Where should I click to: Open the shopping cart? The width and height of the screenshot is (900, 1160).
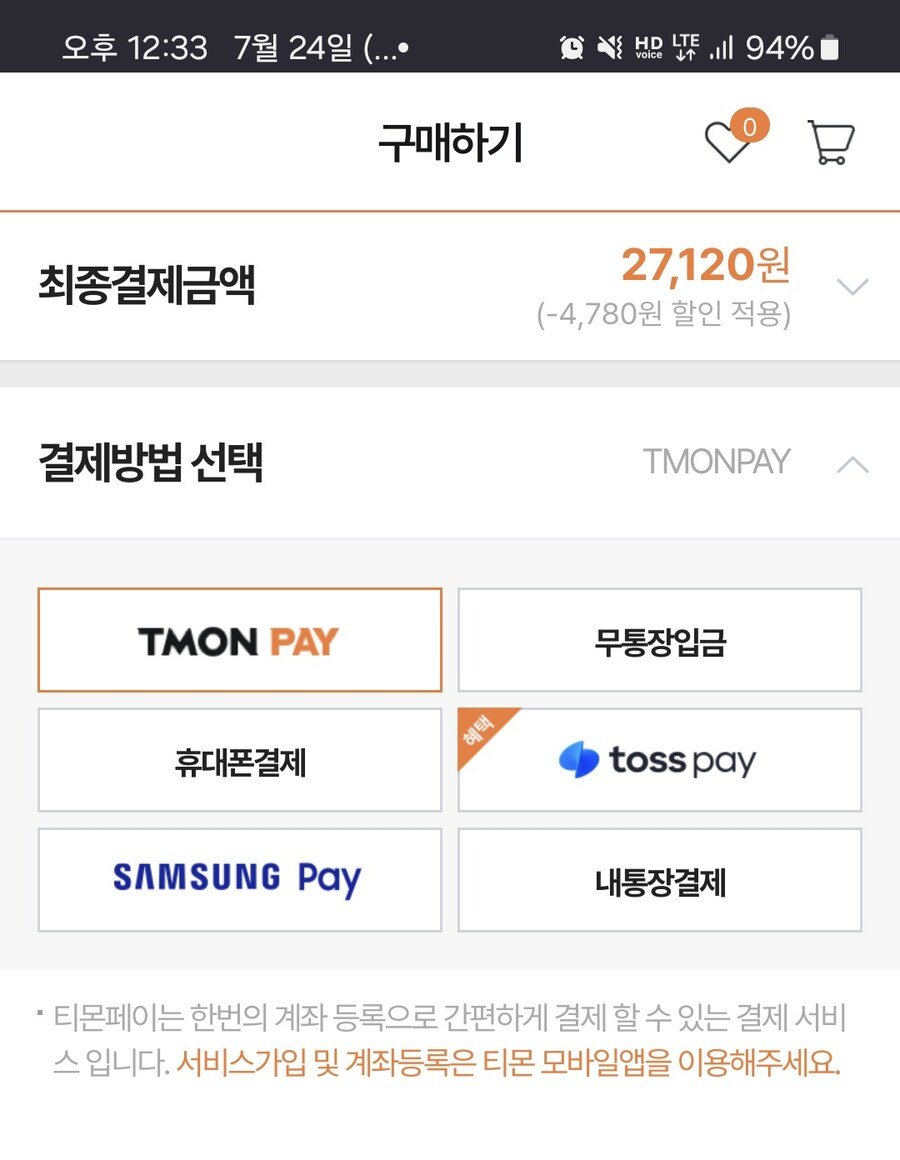pos(830,143)
